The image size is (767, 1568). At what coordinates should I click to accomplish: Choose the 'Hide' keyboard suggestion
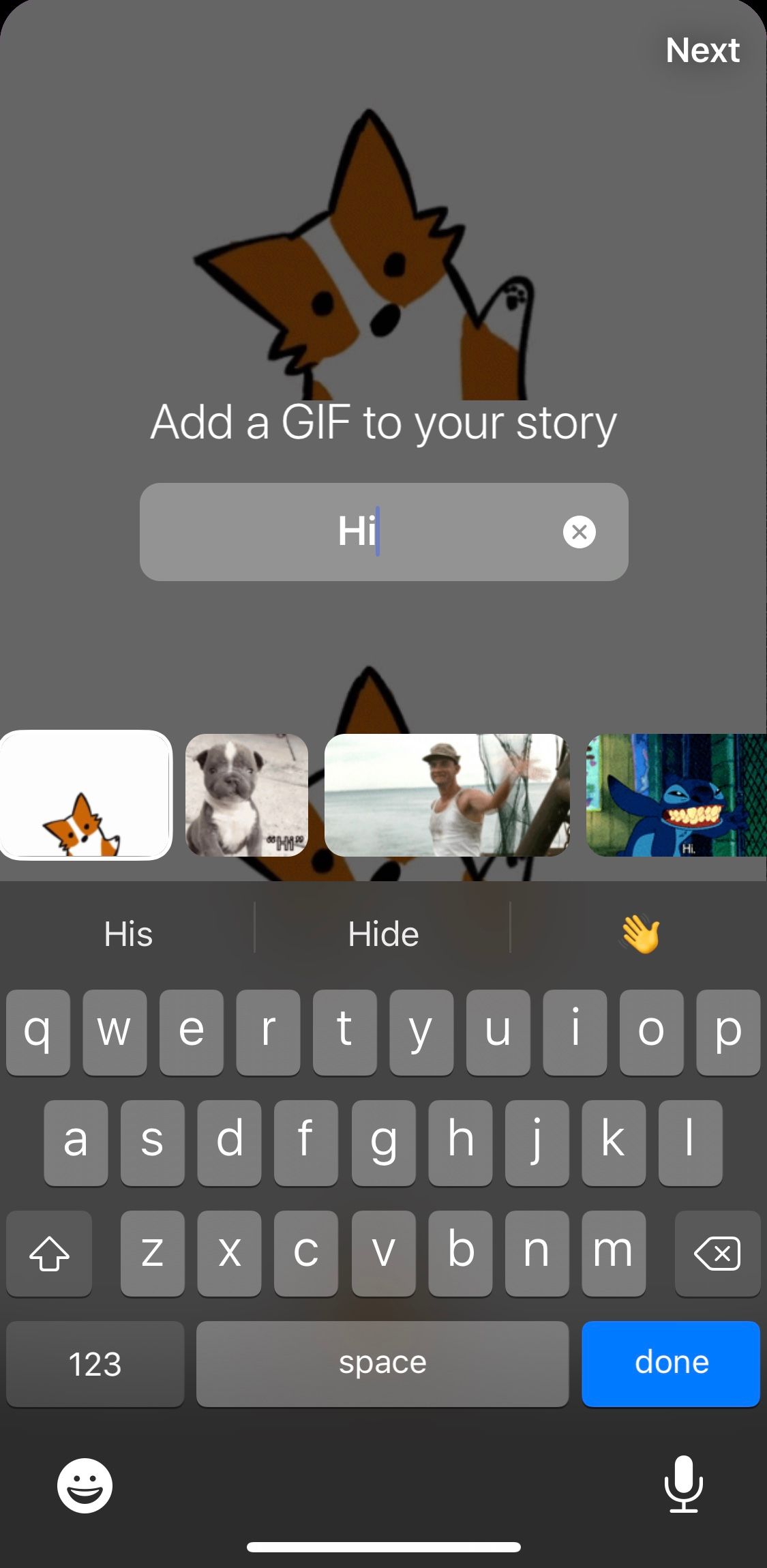click(x=383, y=934)
